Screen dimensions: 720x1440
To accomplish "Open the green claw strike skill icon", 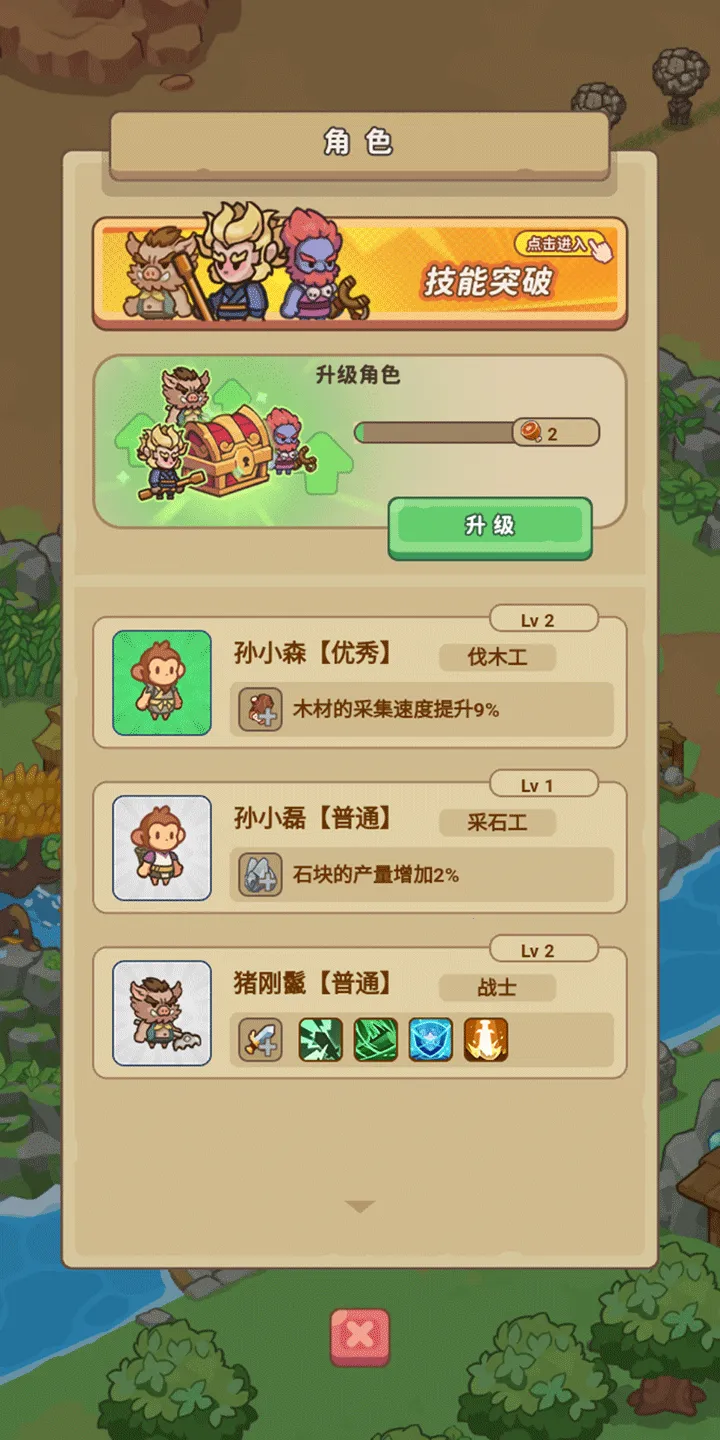I will pyautogui.click(x=318, y=1039).
